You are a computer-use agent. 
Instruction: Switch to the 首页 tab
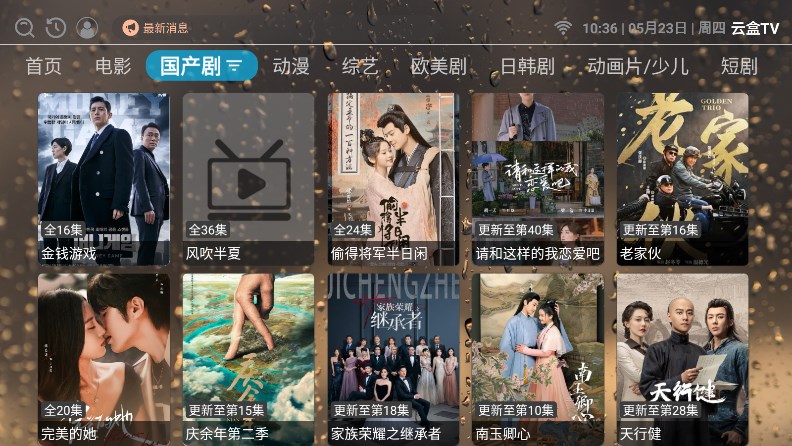[43, 67]
